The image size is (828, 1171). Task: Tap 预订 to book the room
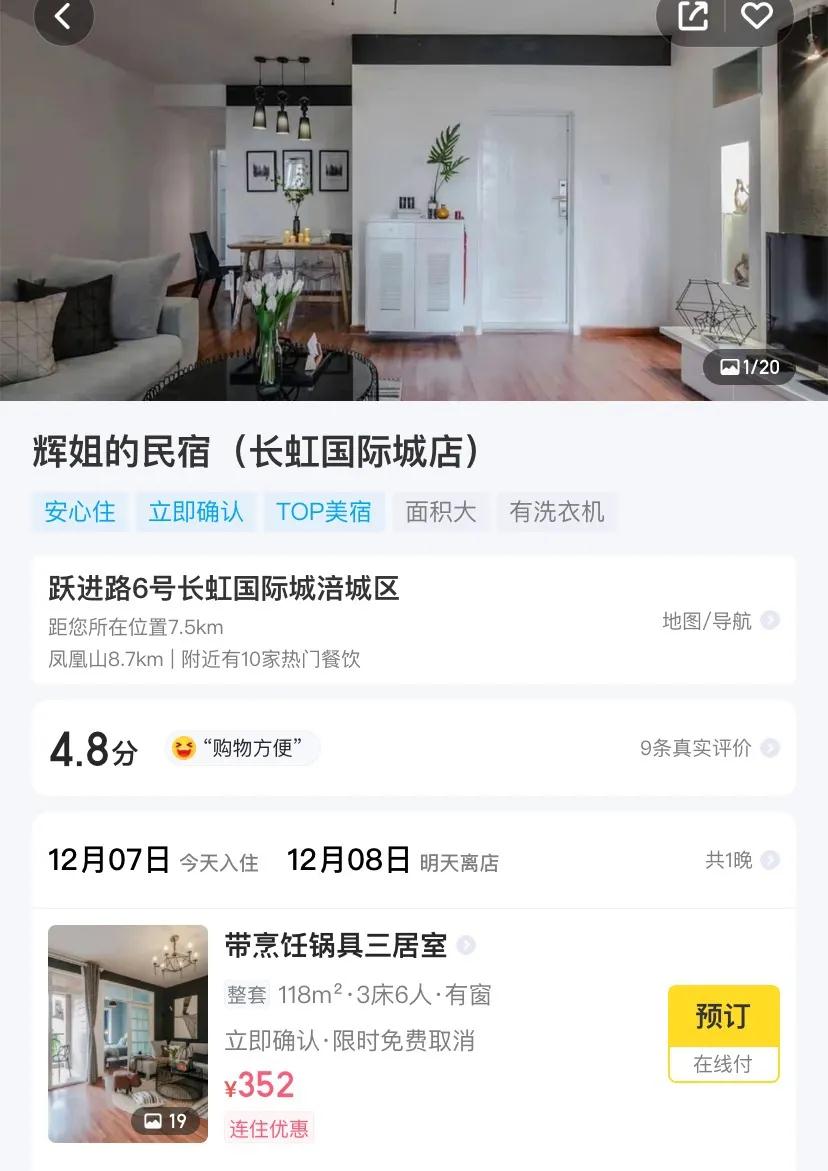[x=723, y=1016]
